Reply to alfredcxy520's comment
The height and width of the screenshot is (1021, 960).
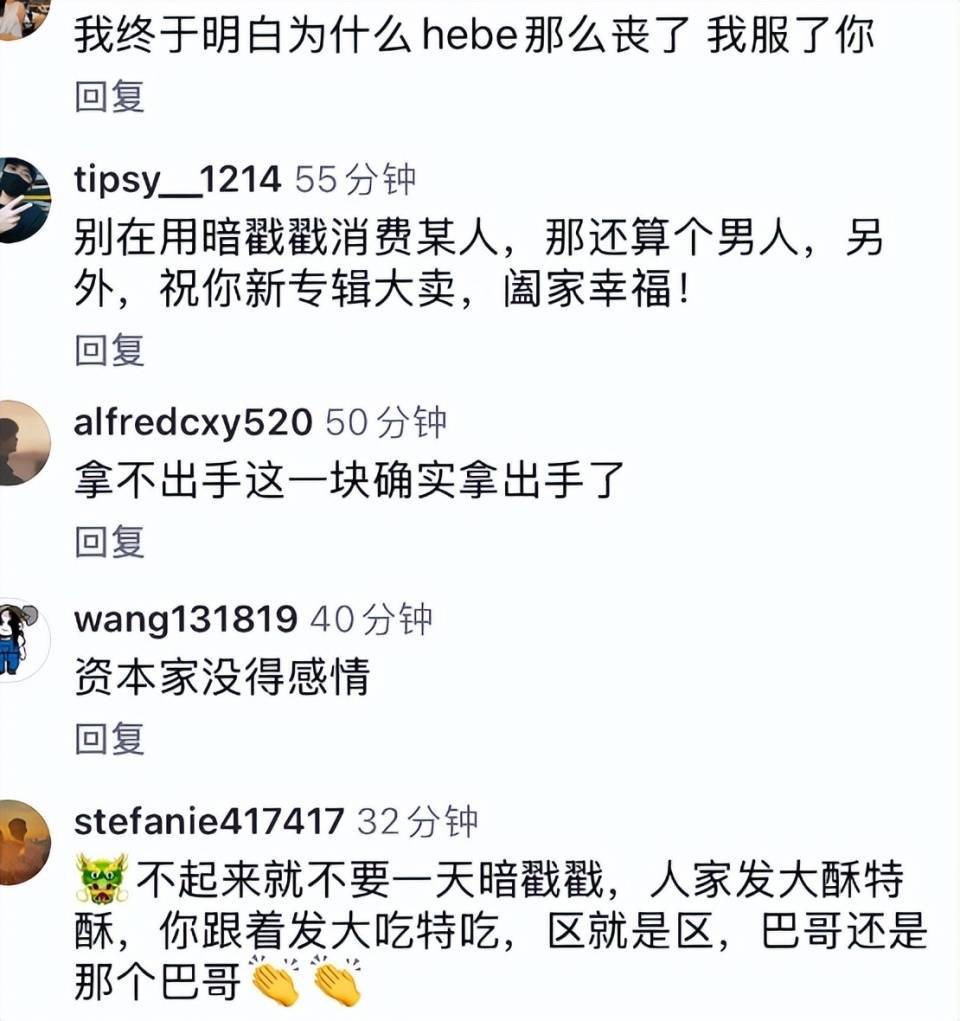click(110, 541)
